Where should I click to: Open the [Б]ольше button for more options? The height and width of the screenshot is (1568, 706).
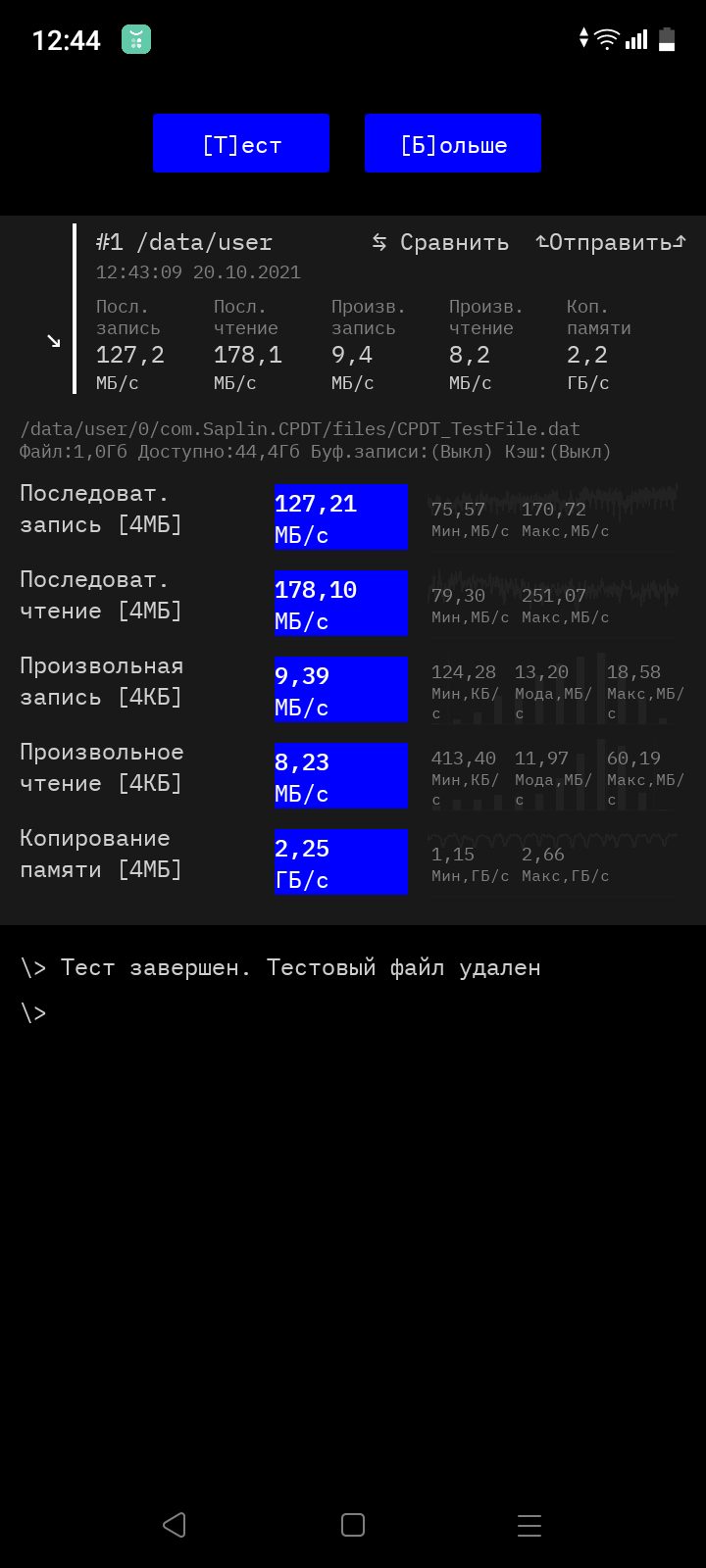(x=453, y=143)
